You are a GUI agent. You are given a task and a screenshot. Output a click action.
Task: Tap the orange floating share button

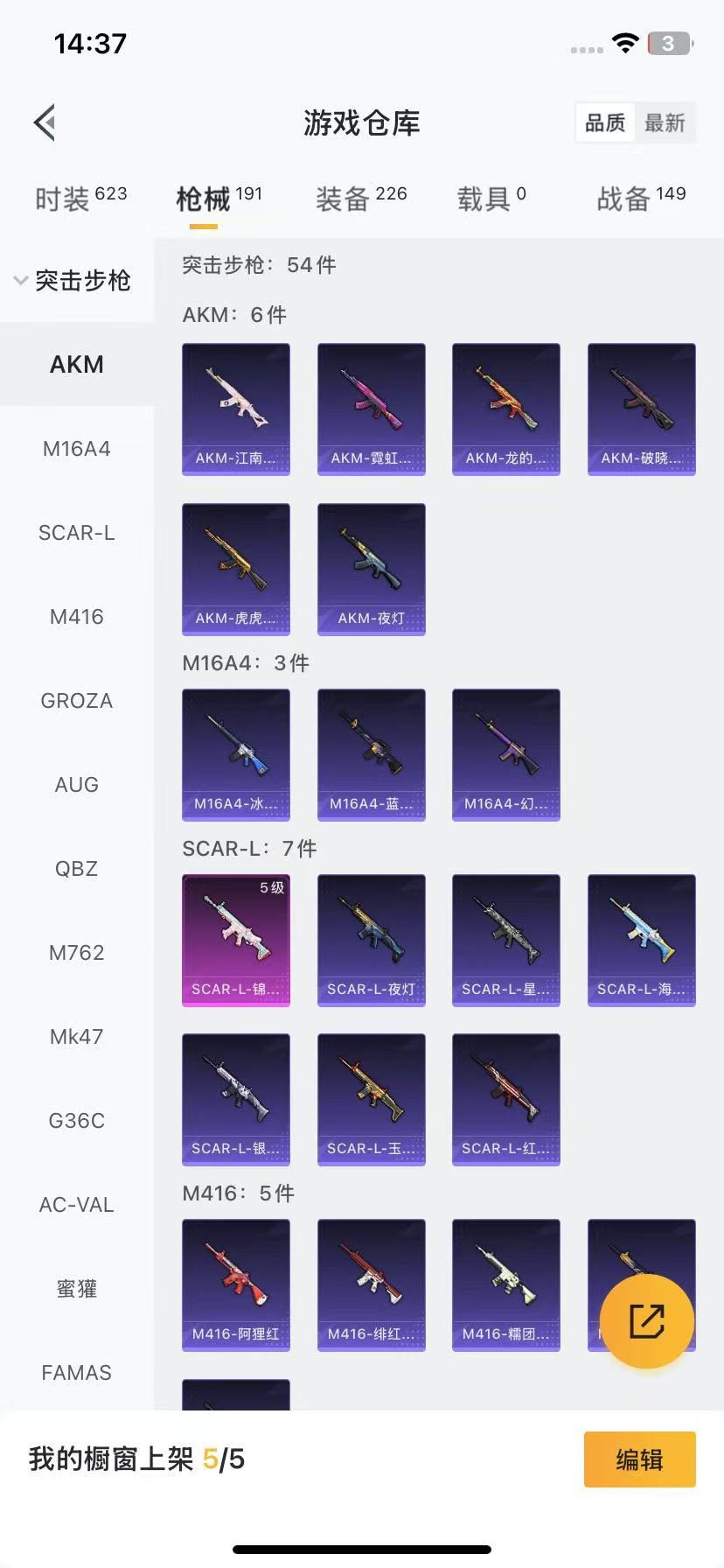pos(647,1321)
